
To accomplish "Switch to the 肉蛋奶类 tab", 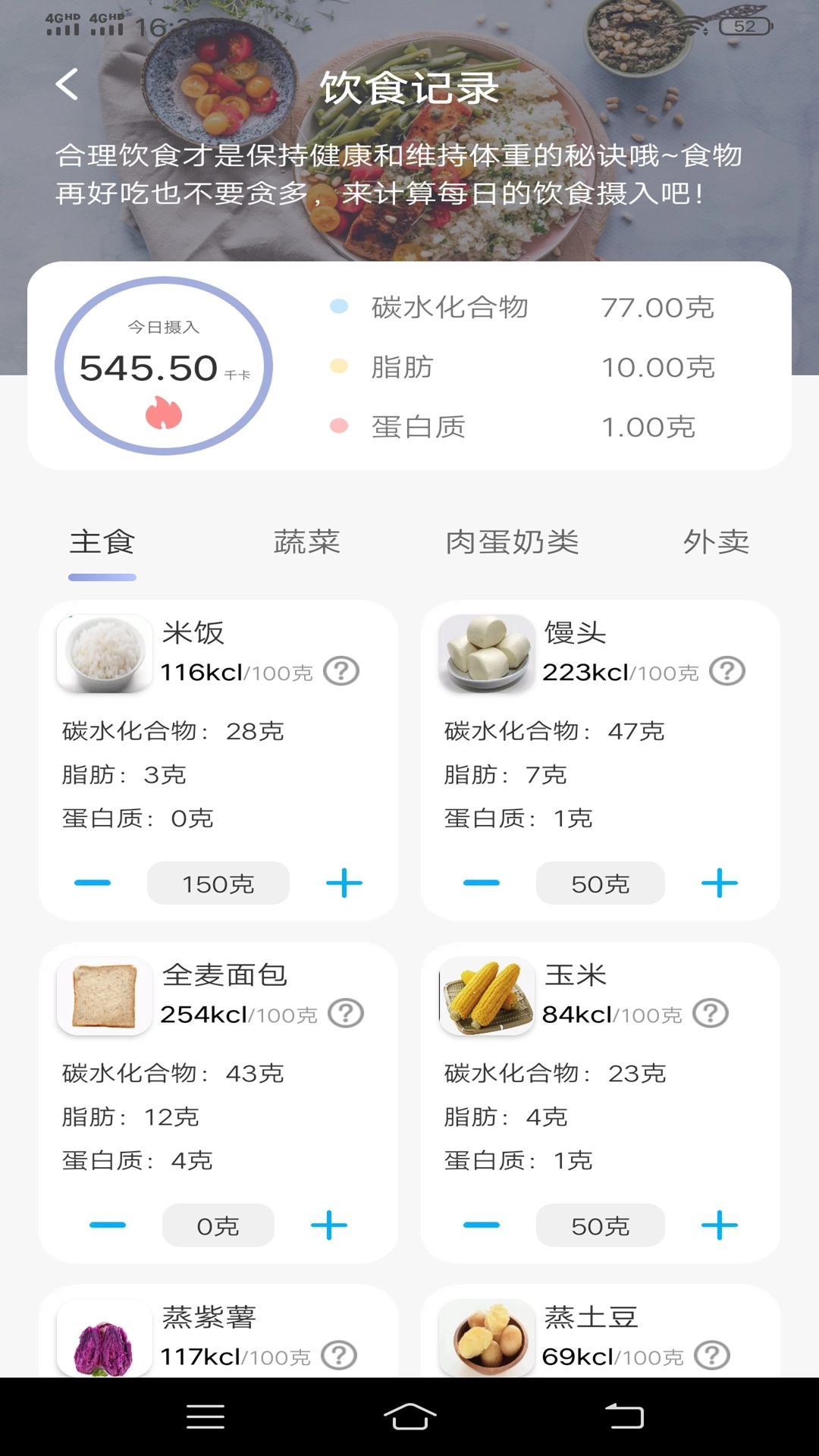I will [x=512, y=543].
